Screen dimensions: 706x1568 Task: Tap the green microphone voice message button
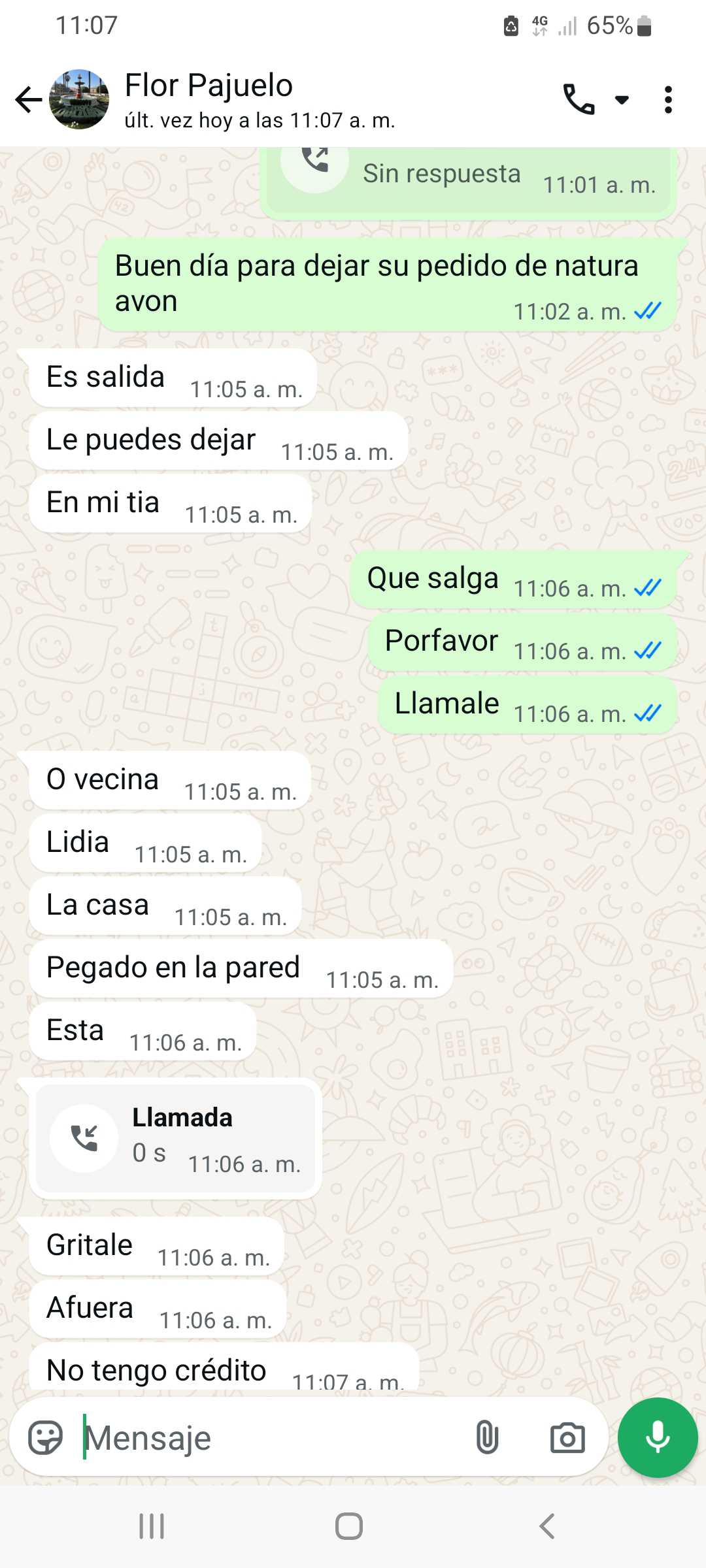(x=658, y=1438)
